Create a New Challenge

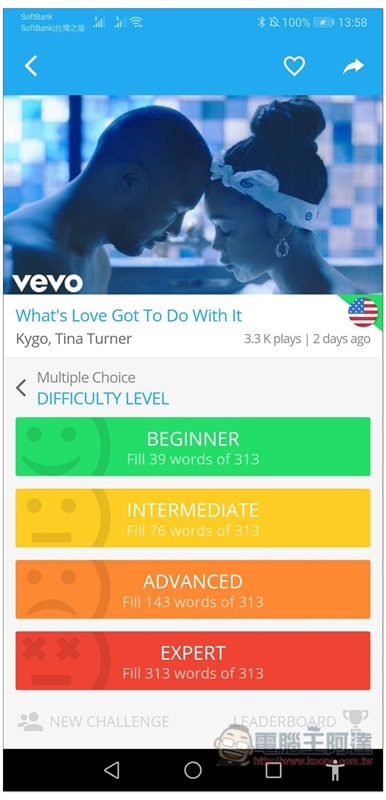(93, 721)
